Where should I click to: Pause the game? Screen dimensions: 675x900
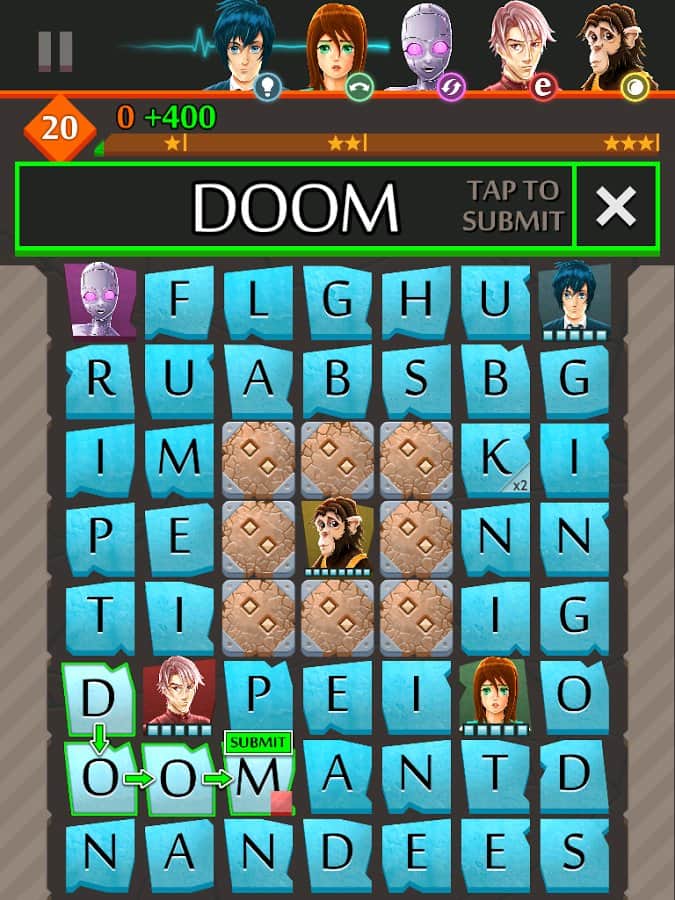coord(54,49)
